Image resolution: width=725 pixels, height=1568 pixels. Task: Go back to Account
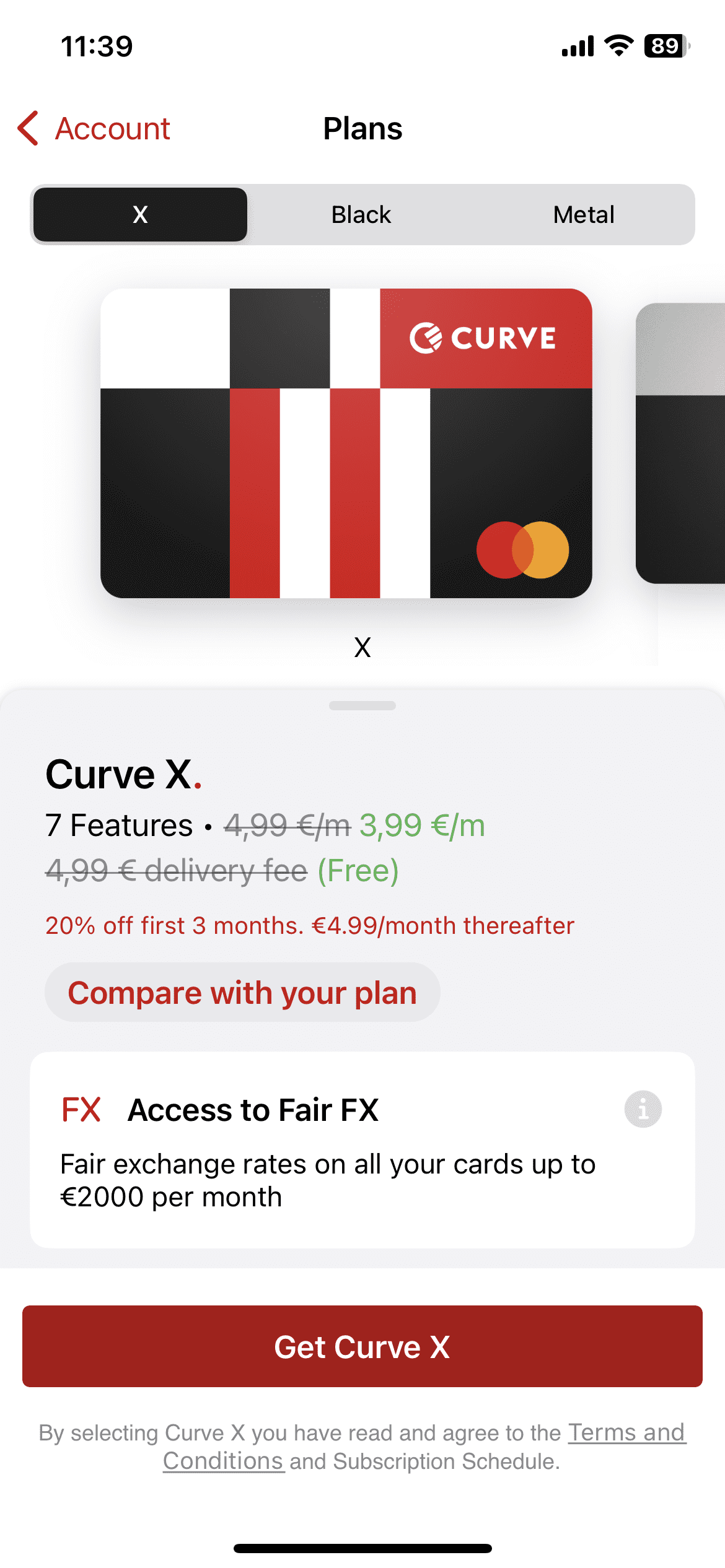[94, 129]
